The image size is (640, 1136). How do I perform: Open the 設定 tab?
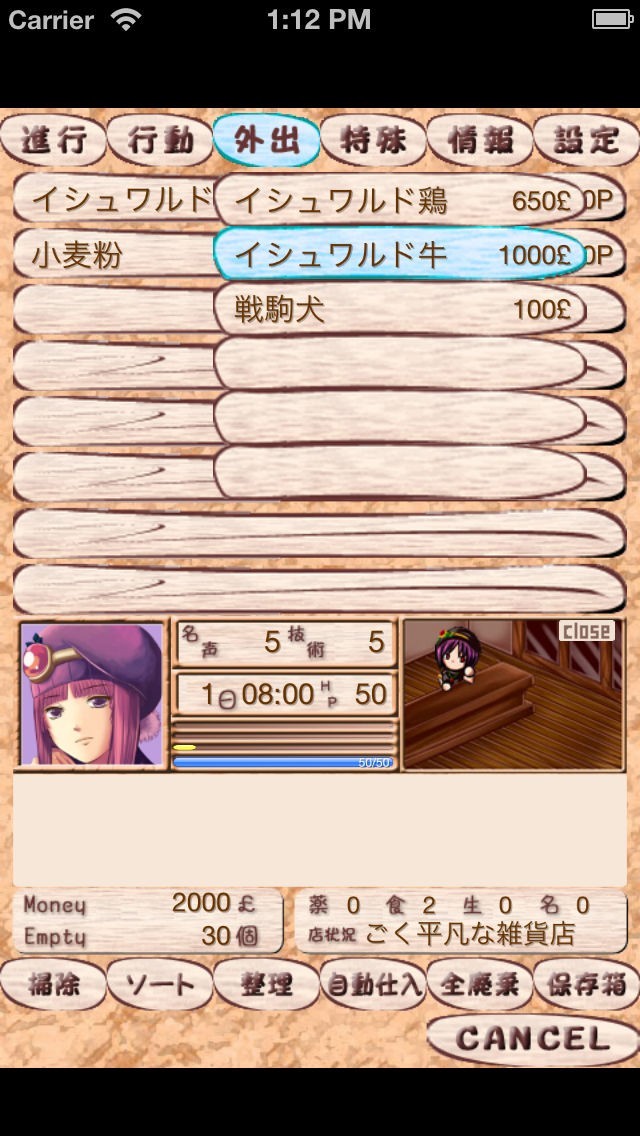586,140
